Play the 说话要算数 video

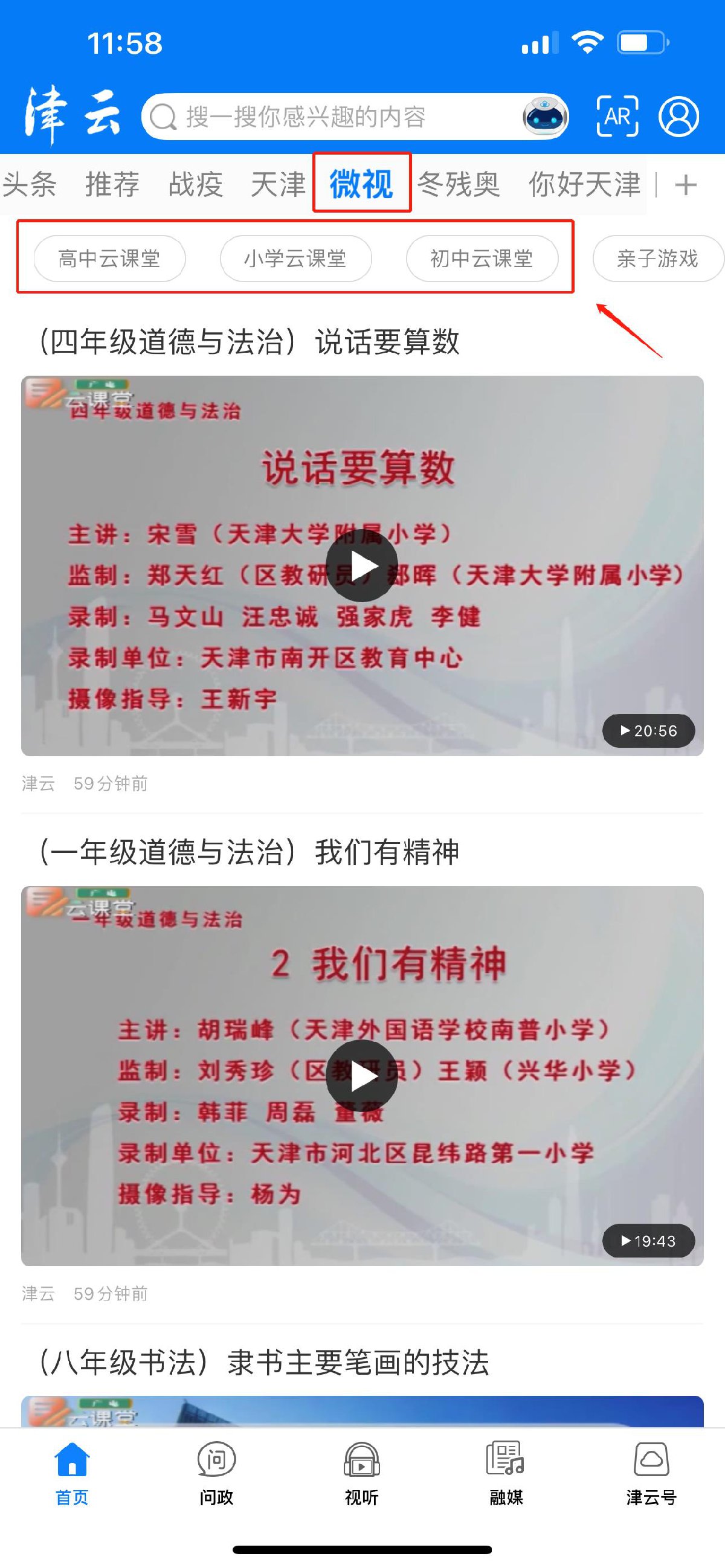(x=361, y=566)
